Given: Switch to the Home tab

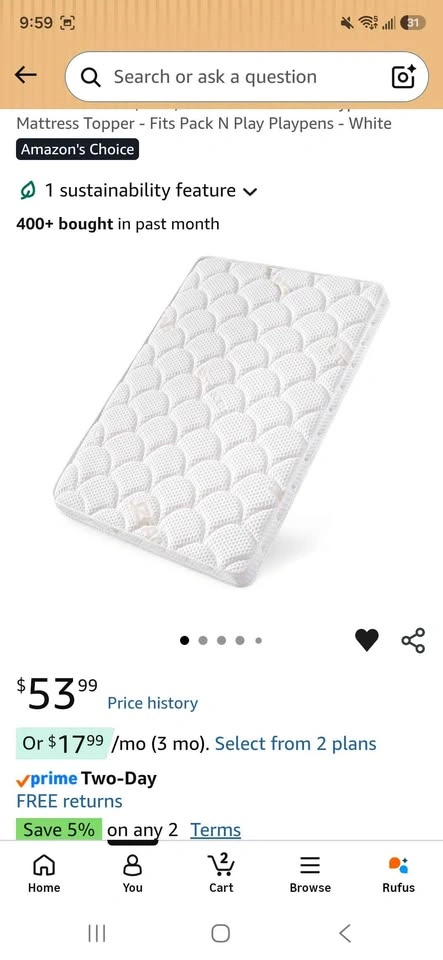Looking at the screenshot, I should point(44,874).
